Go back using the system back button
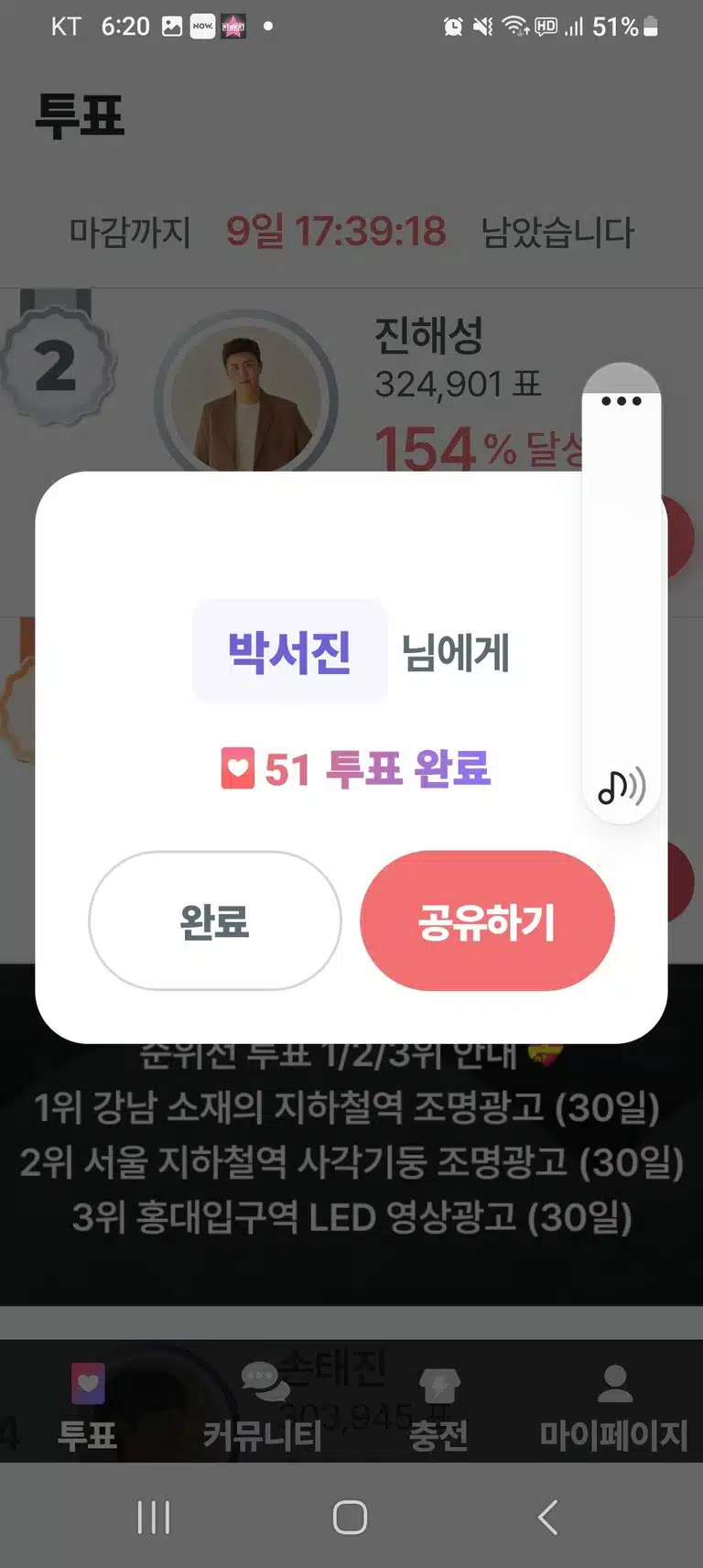Screen dimensions: 703x1568 pos(547,1518)
